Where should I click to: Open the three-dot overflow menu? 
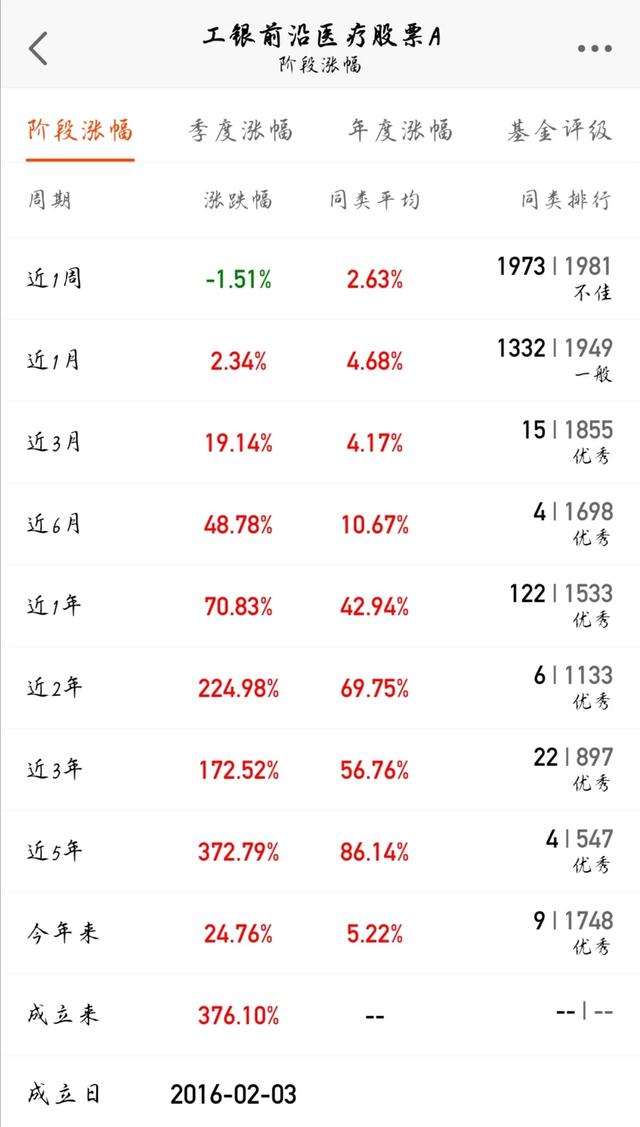pos(594,48)
